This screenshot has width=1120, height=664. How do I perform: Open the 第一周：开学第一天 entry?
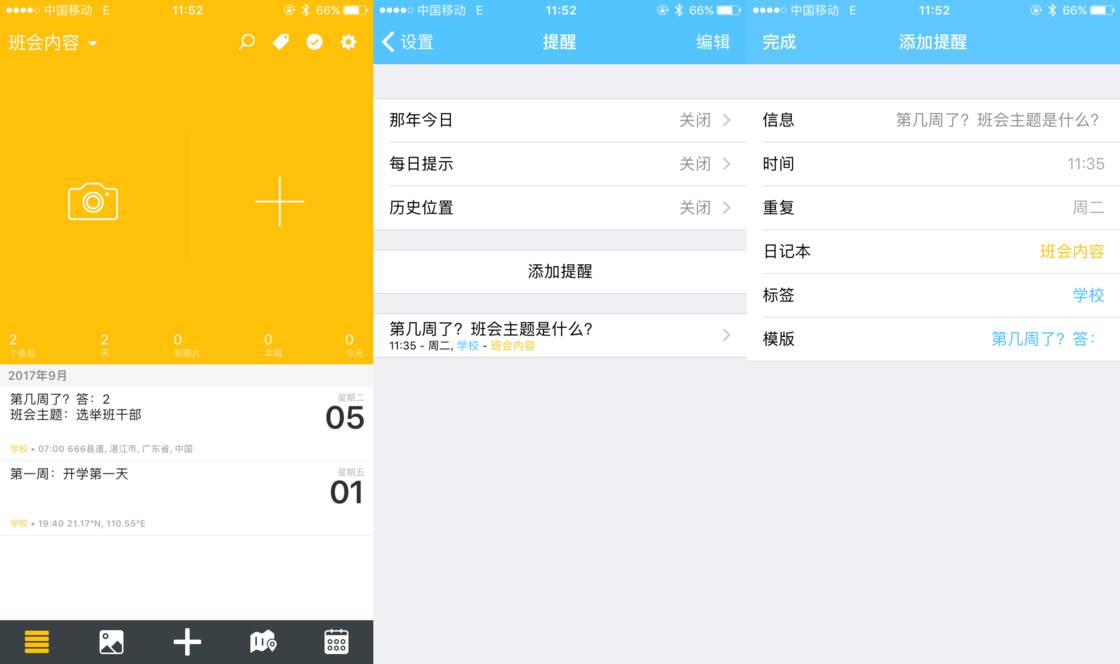pos(186,497)
